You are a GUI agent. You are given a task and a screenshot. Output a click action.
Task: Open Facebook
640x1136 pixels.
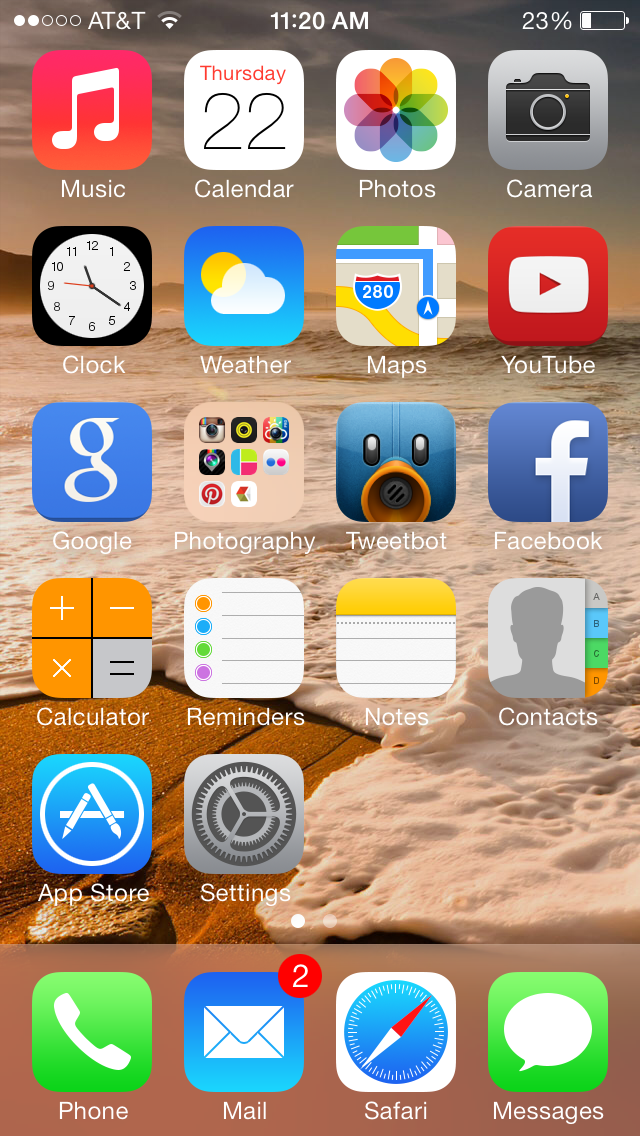(x=548, y=462)
